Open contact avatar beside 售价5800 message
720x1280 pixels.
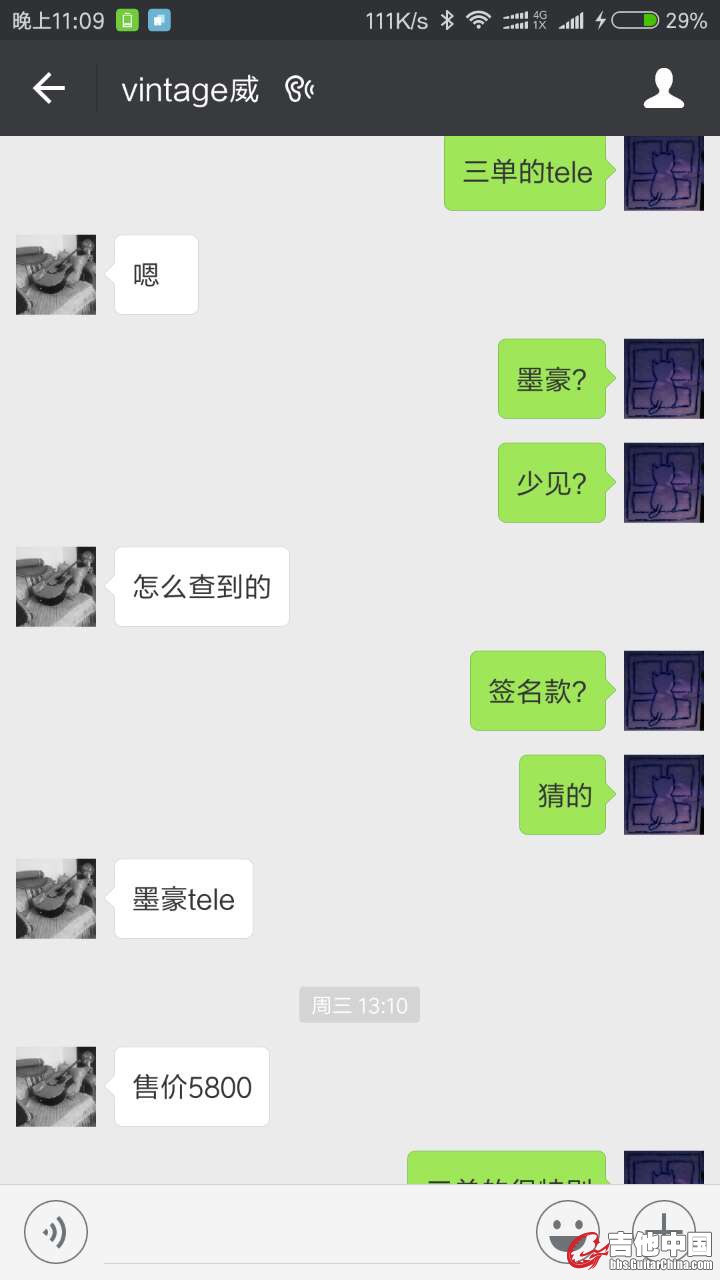(x=56, y=1087)
